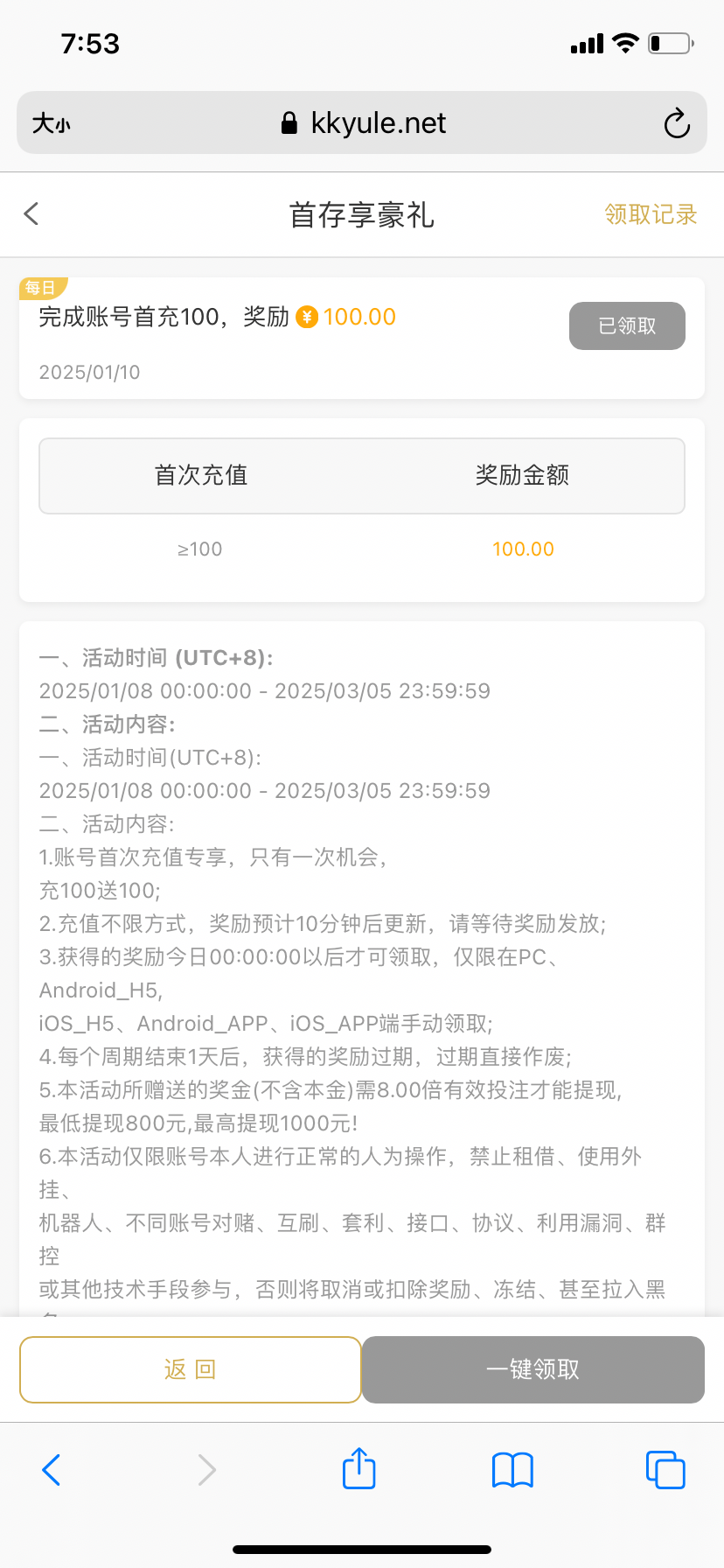The image size is (724, 1568).
Task: Go back using the header arrow
Action: [x=31, y=214]
